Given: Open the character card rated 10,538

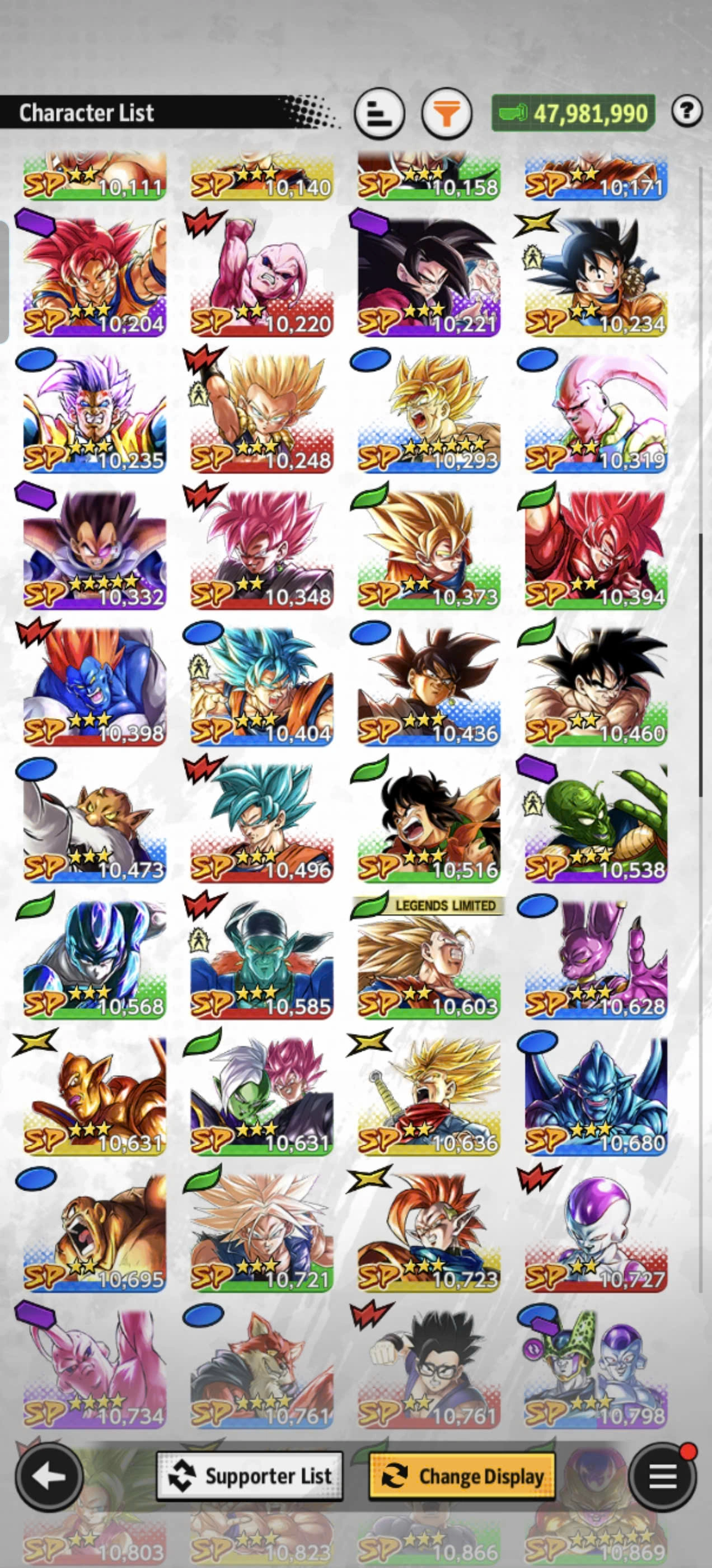Looking at the screenshot, I should (596, 822).
